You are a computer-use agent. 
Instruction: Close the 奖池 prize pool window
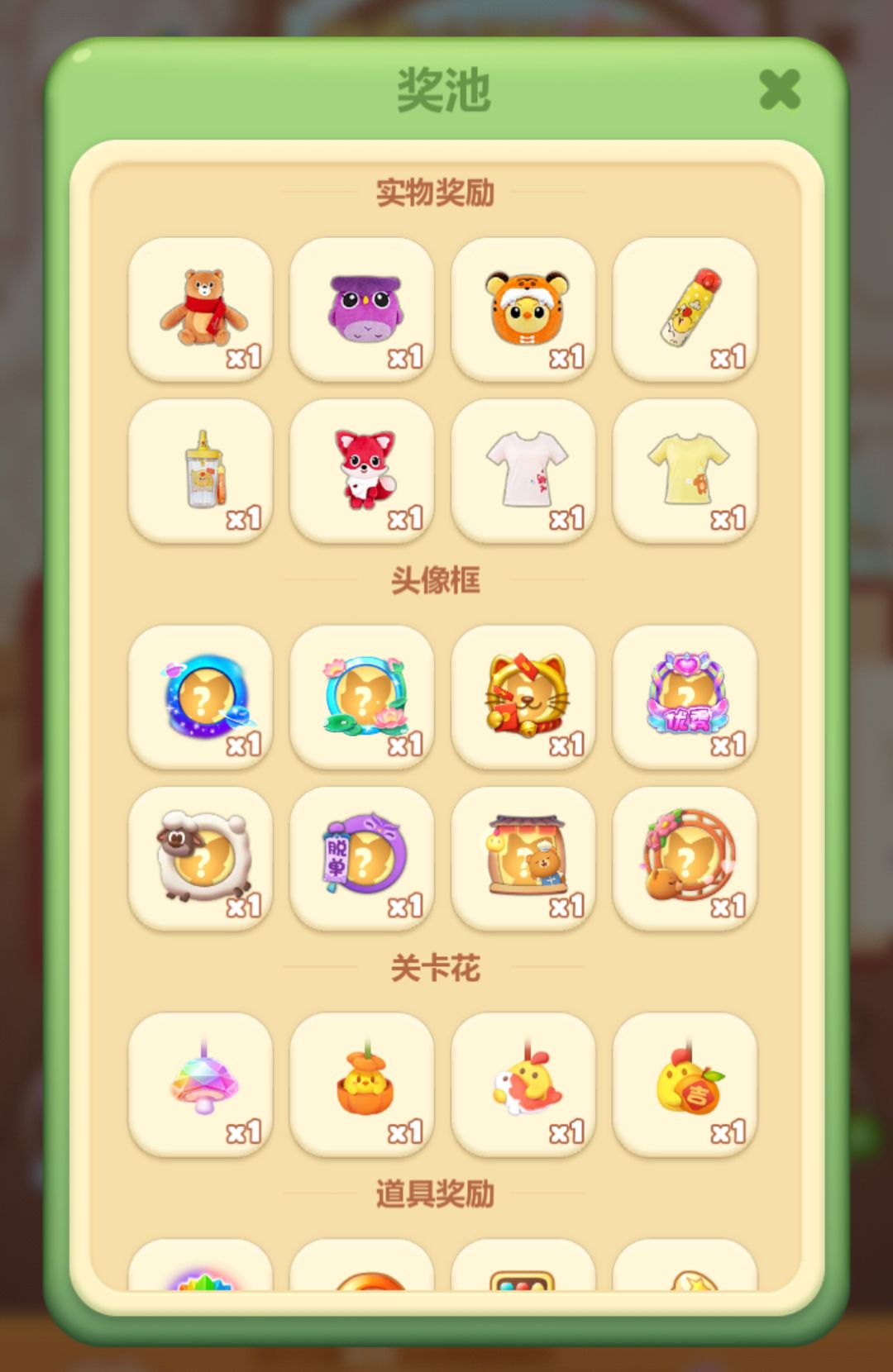[x=781, y=88]
